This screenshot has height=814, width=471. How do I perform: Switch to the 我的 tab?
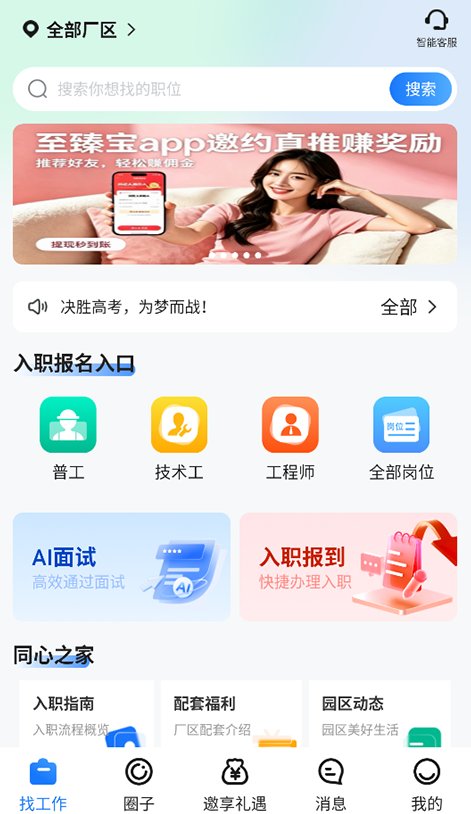[x=427, y=784]
